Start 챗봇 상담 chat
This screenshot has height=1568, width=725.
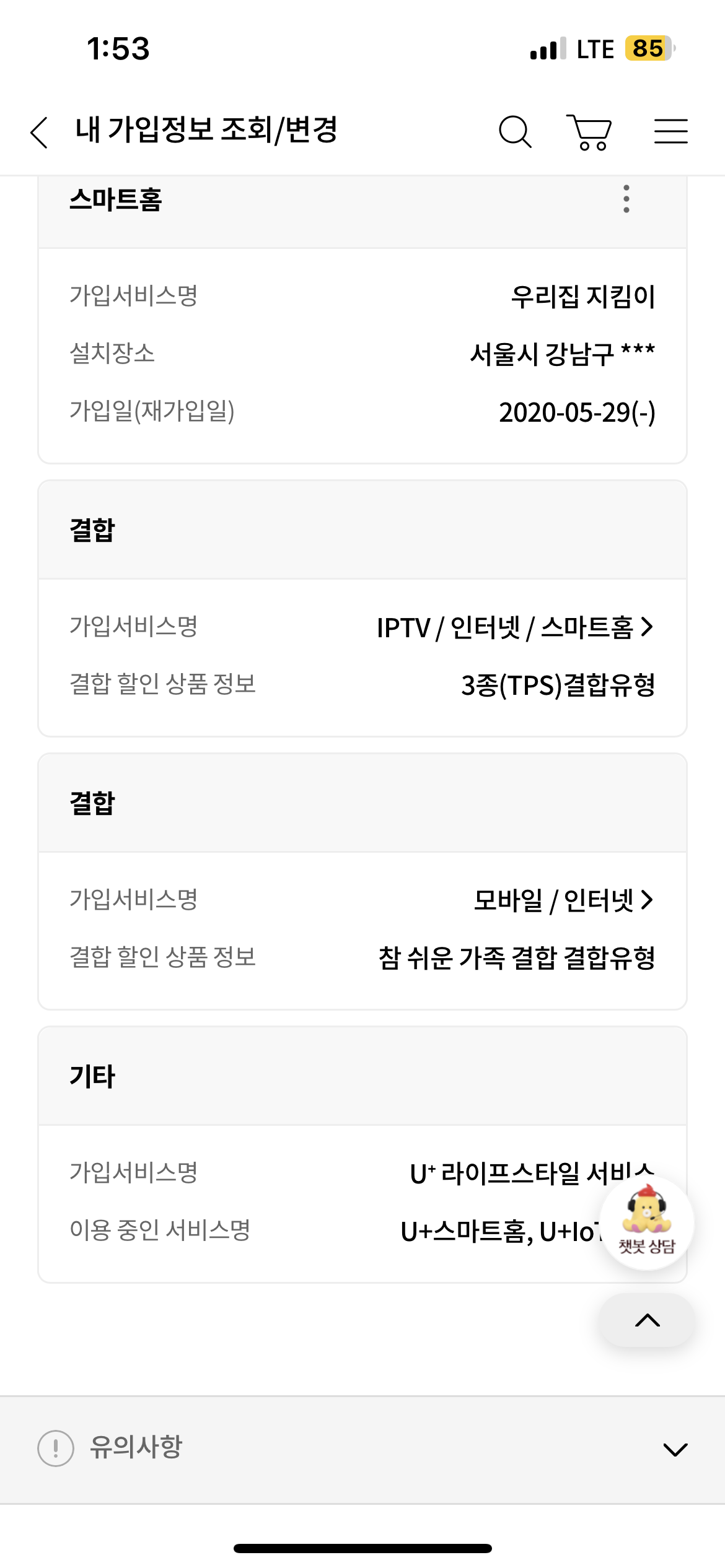[x=646, y=1223]
